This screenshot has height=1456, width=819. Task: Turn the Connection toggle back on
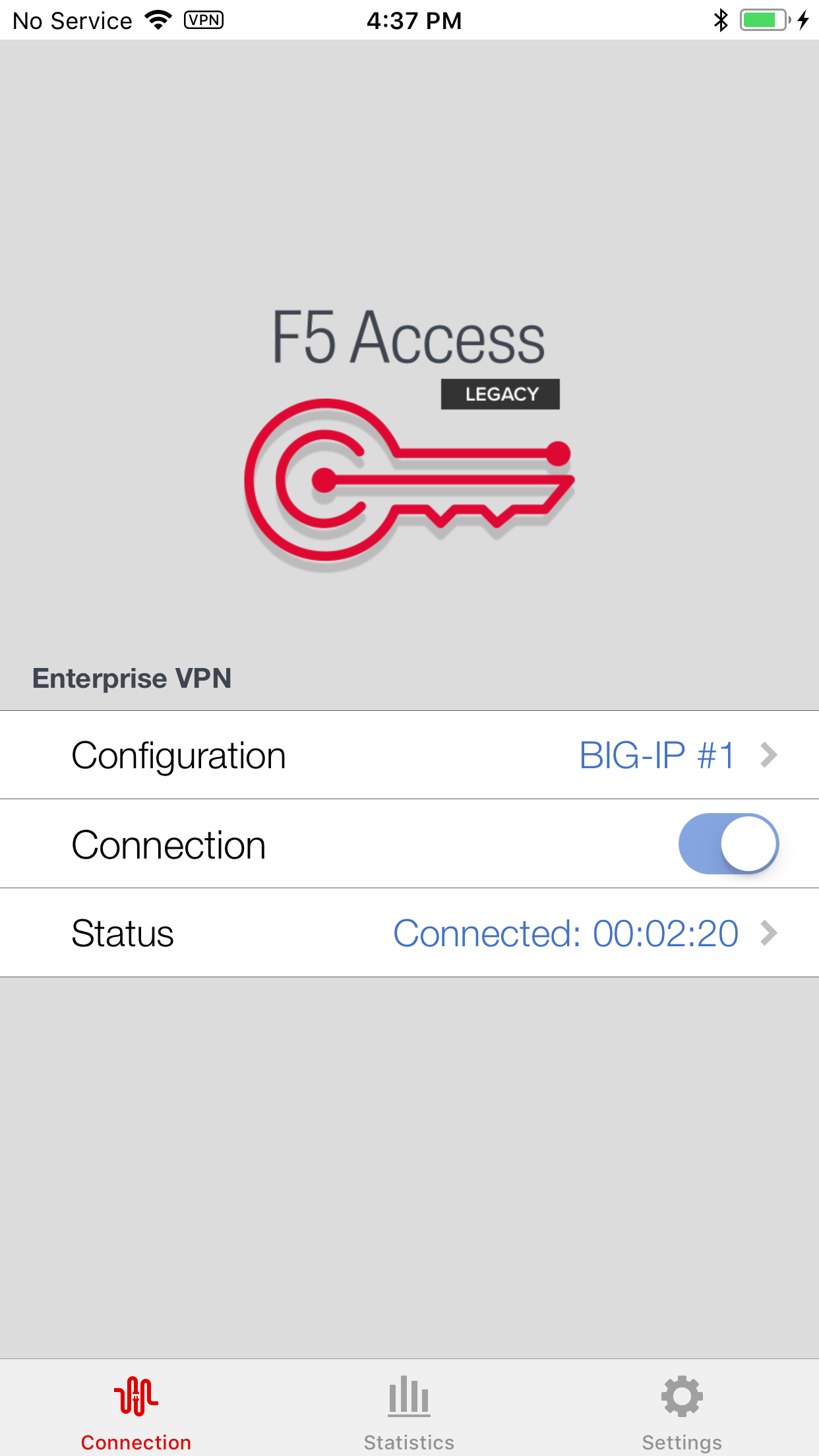(728, 844)
